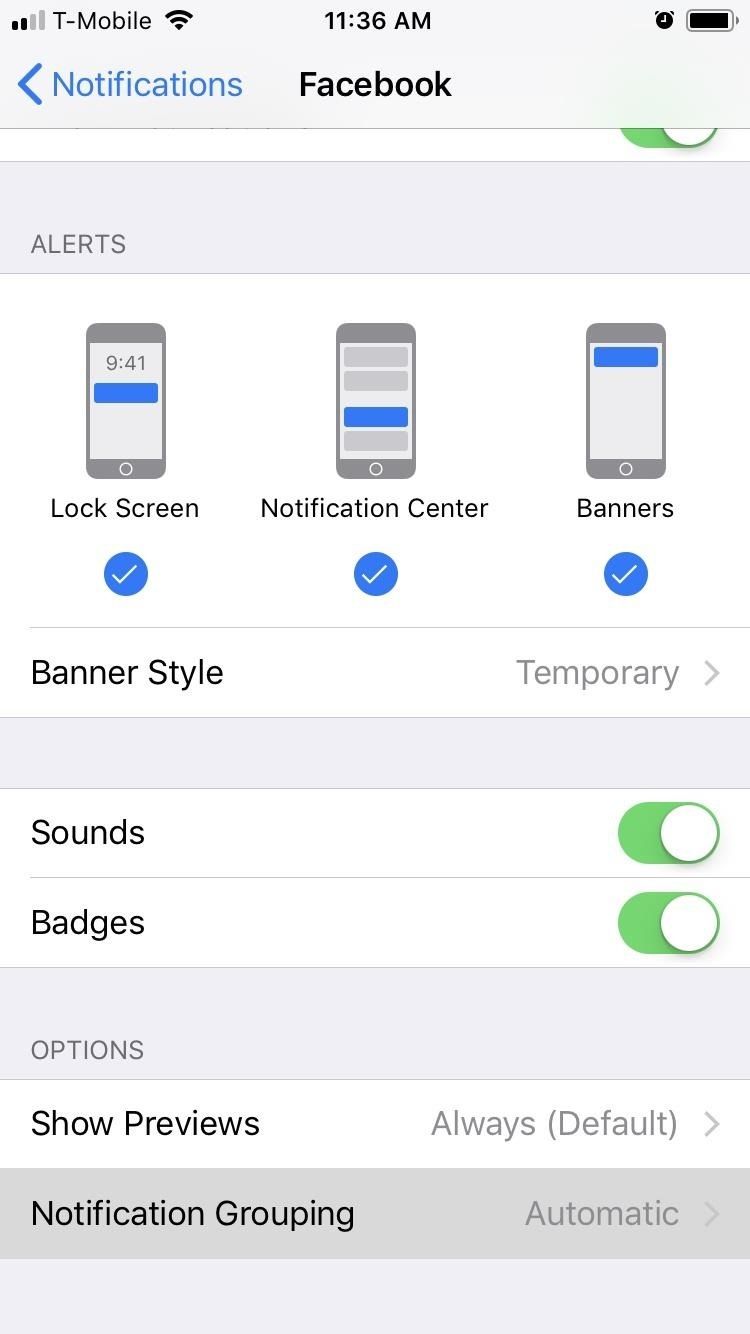
Task: Tap the Notification Center preview icon
Action: click(x=375, y=400)
